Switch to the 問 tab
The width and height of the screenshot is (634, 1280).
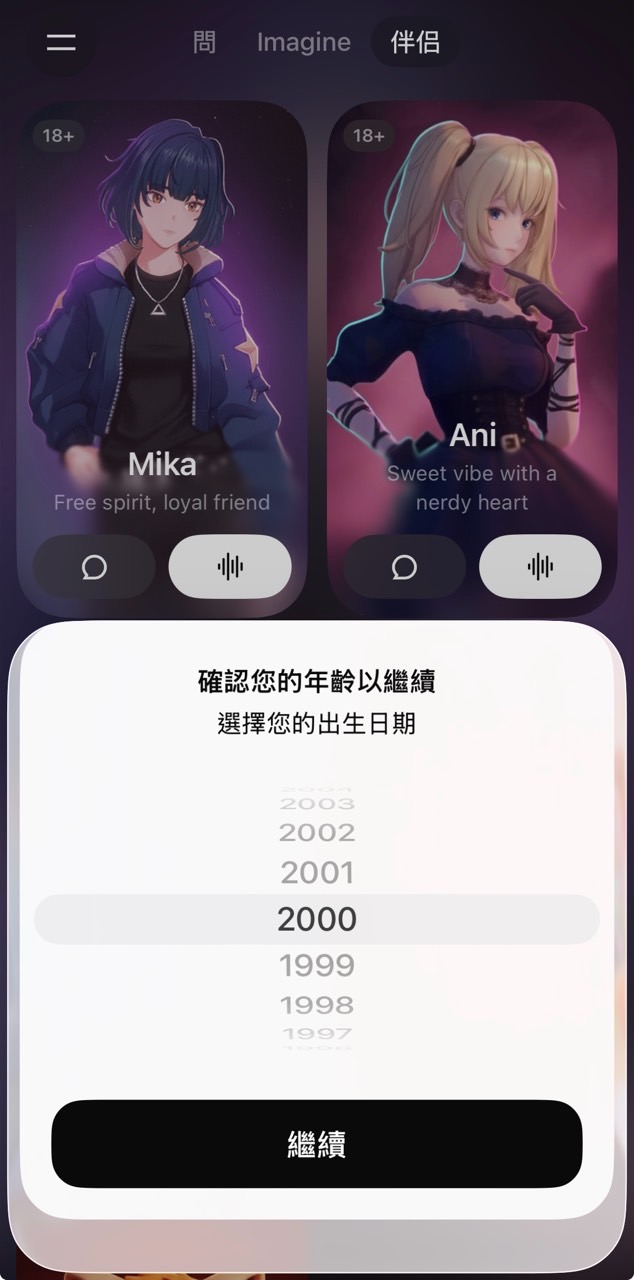point(204,42)
